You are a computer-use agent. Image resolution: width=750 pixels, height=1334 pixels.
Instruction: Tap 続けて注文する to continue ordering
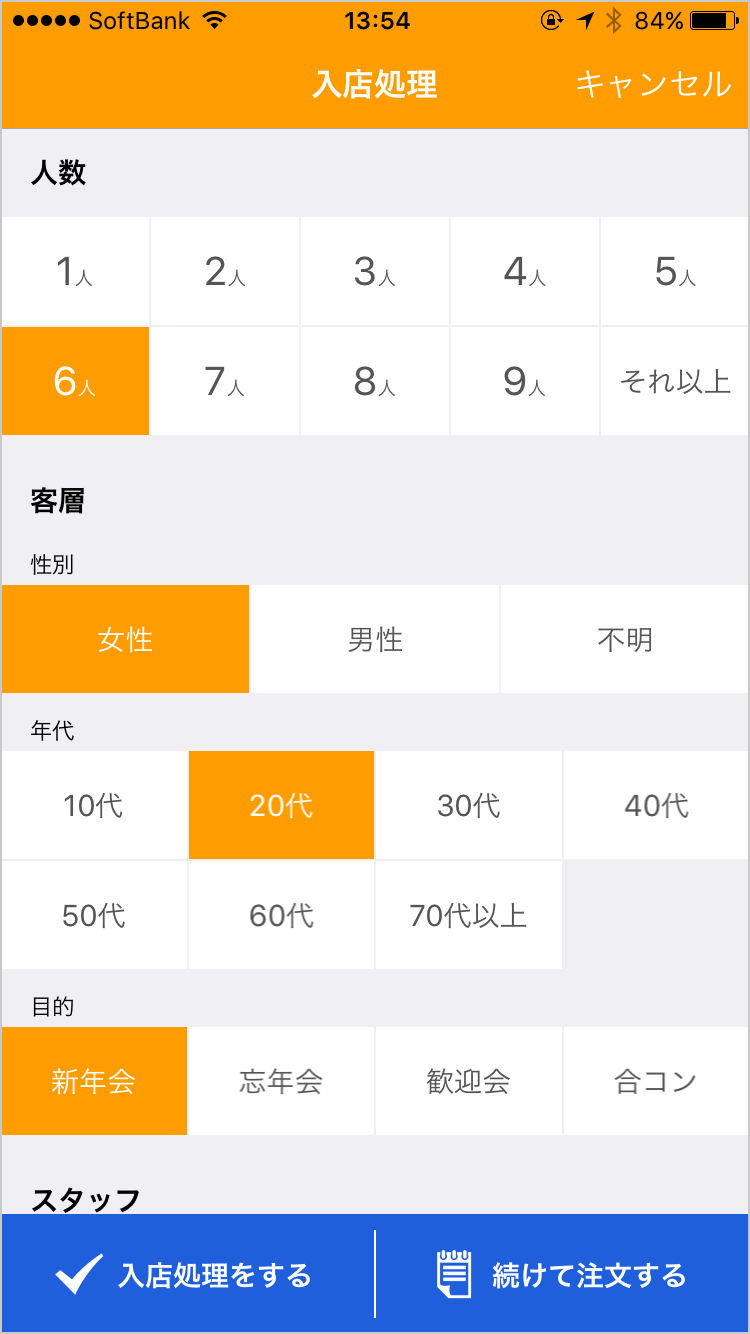tap(563, 1275)
